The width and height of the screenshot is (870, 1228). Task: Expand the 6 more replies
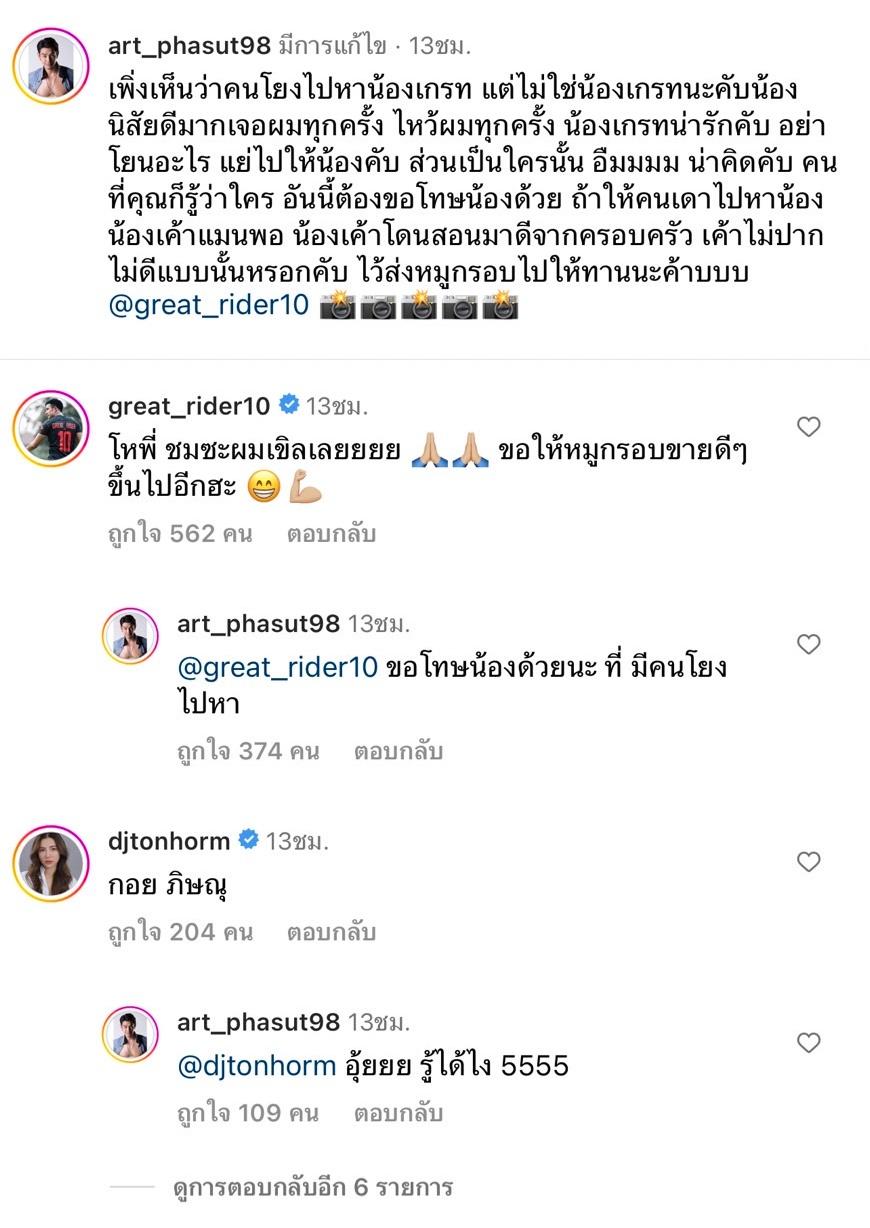tap(313, 1188)
